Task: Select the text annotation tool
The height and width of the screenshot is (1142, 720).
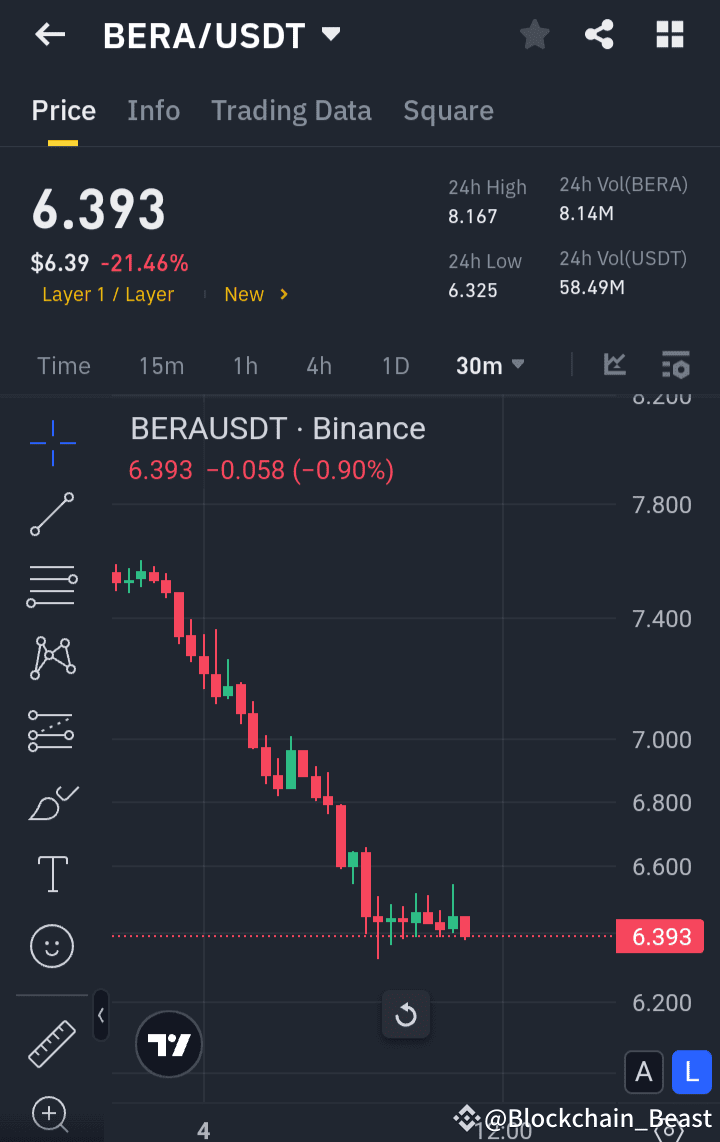Action: [51, 874]
